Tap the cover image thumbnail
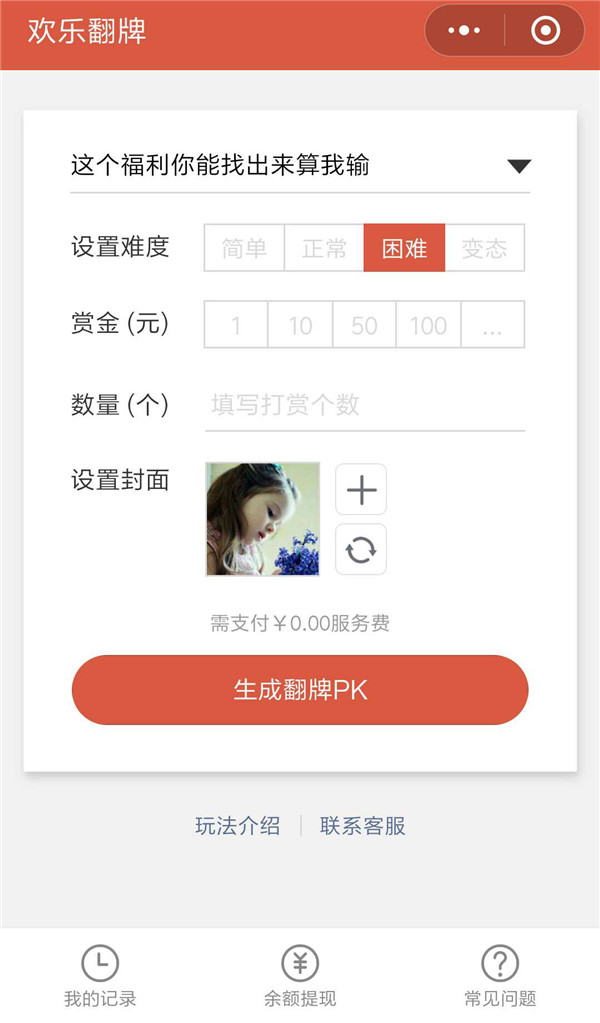600x1023 pixels. [263, 519]
